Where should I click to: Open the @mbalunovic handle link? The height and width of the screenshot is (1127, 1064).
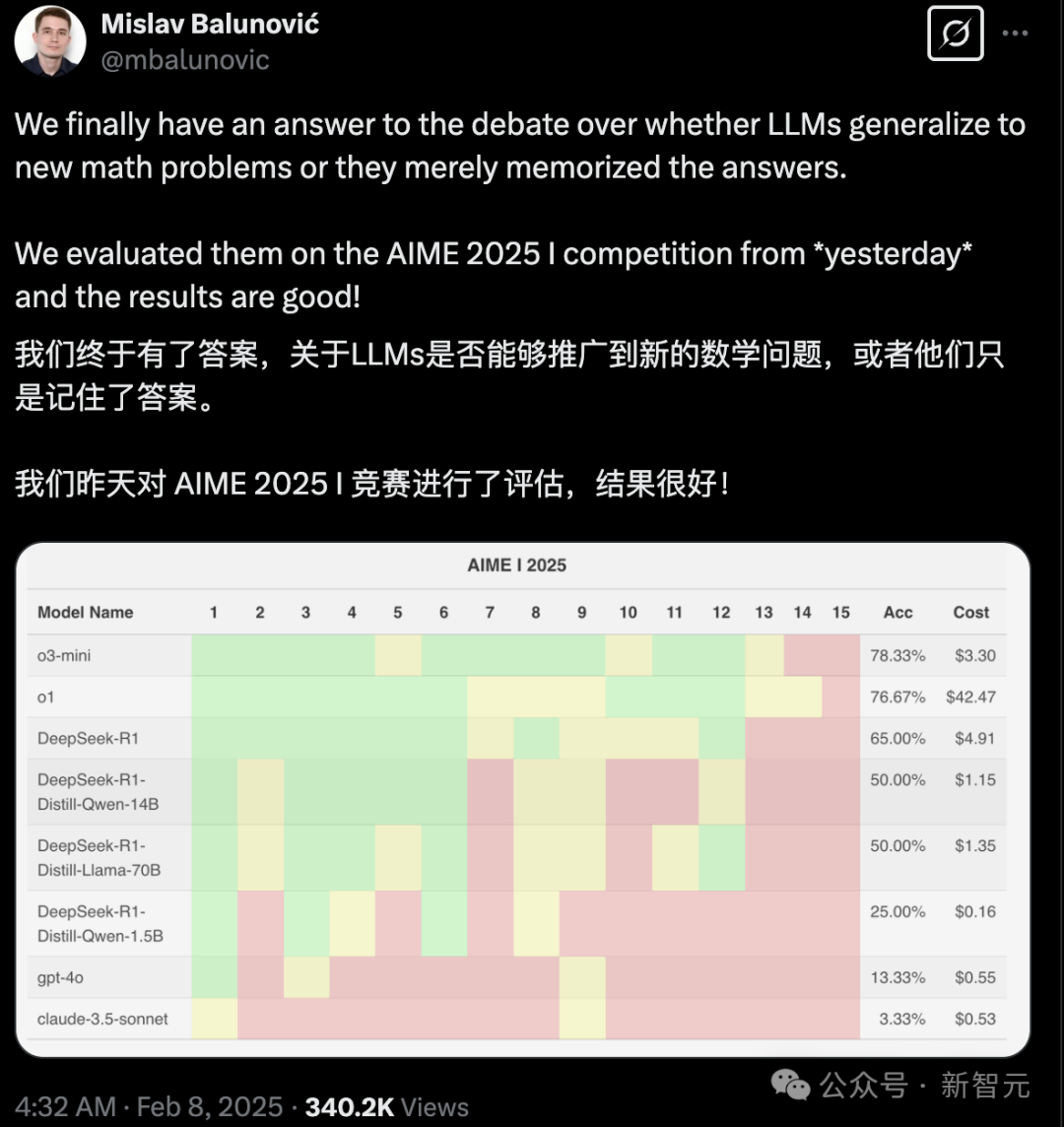(185, 59)
